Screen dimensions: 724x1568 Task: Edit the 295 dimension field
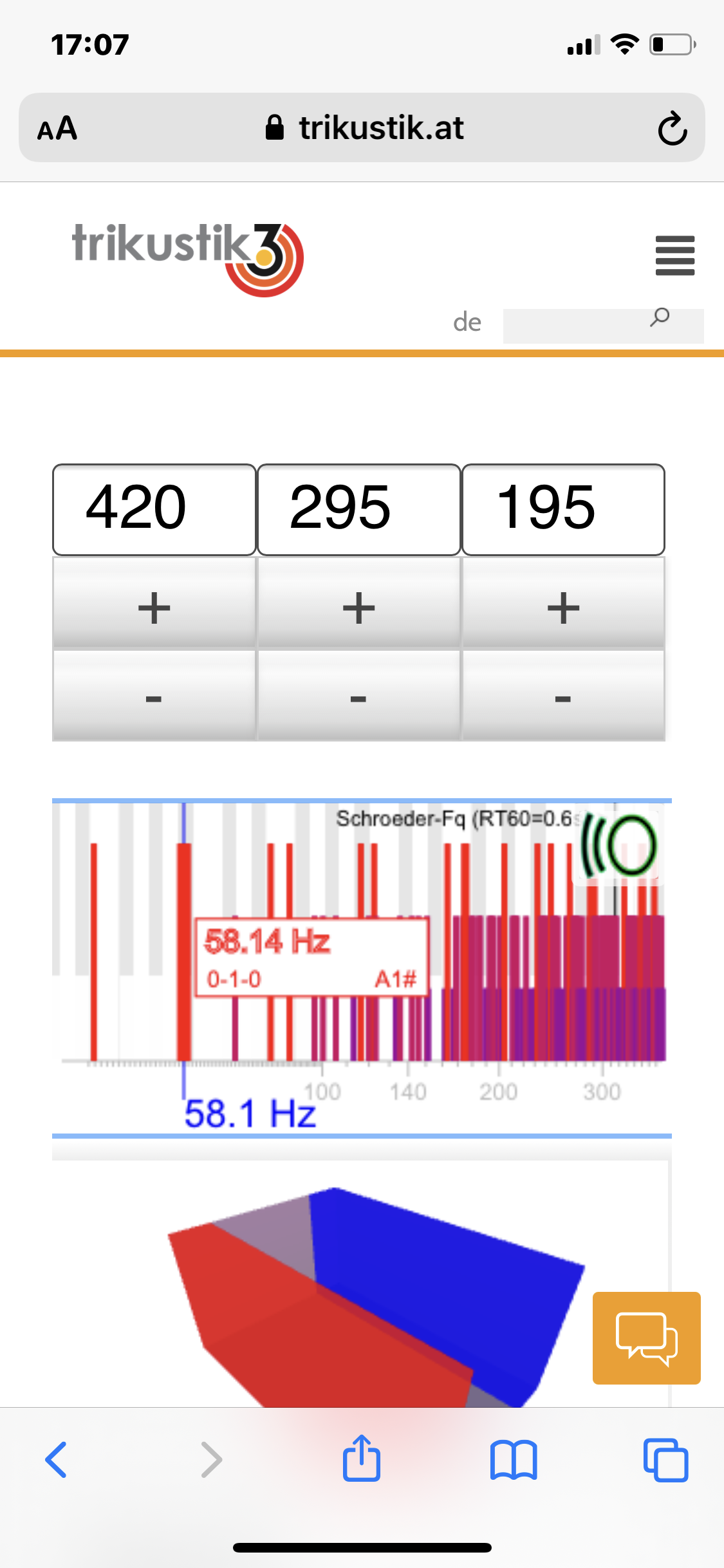[358, 509]
